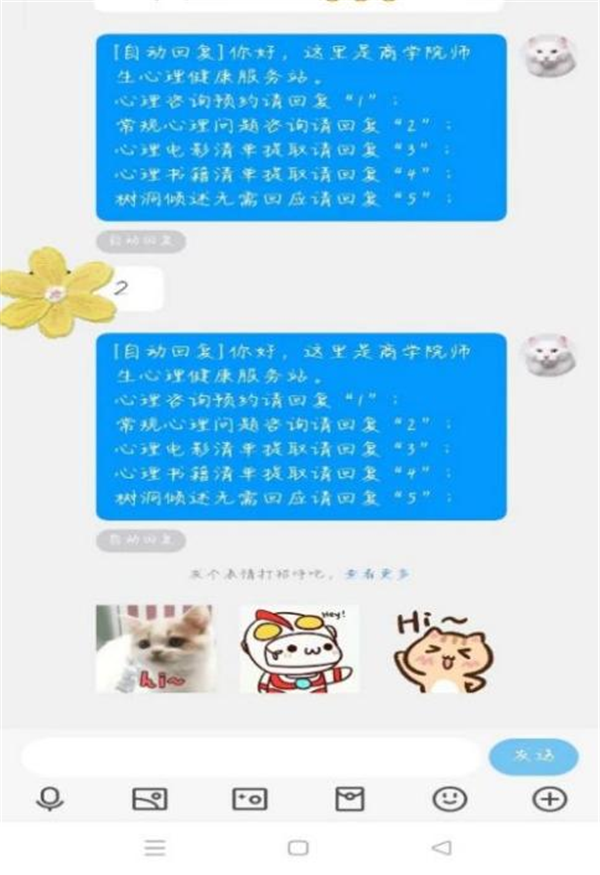600x875 pixels.
Task: Open the red envelope option
Action: pos(349,799)
